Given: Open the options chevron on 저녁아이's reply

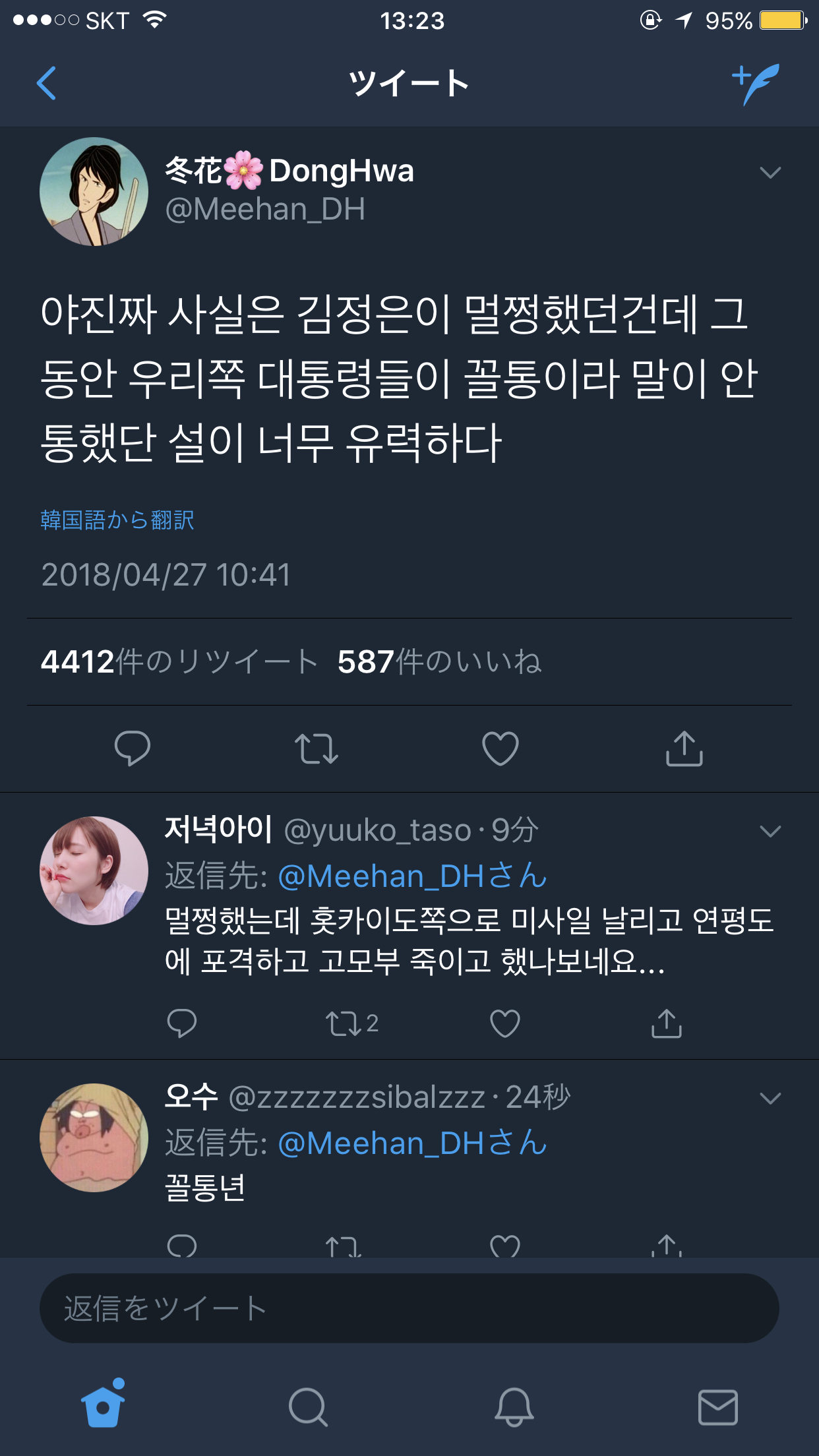Looking at the screenshot, I should (x=770, y=831).
